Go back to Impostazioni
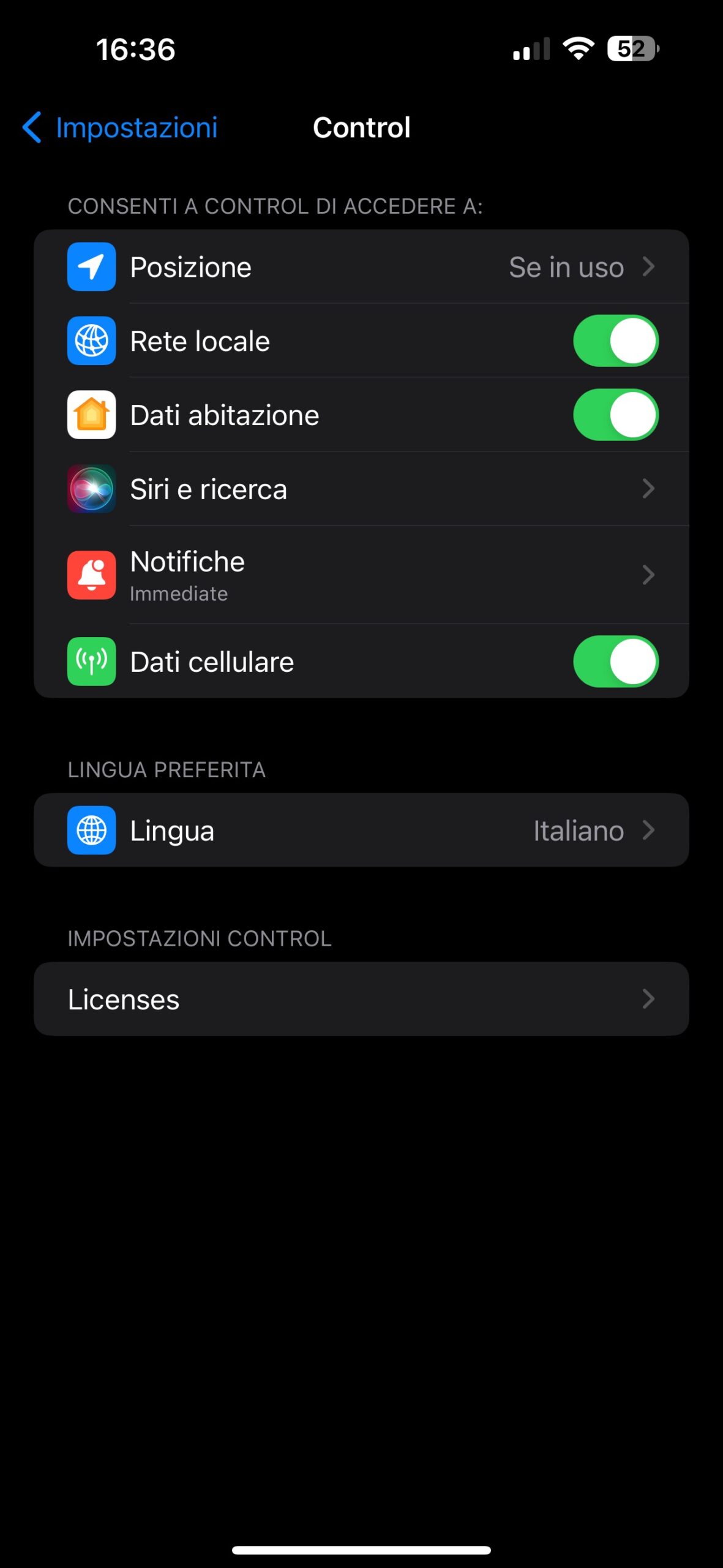 pos(120,127)
